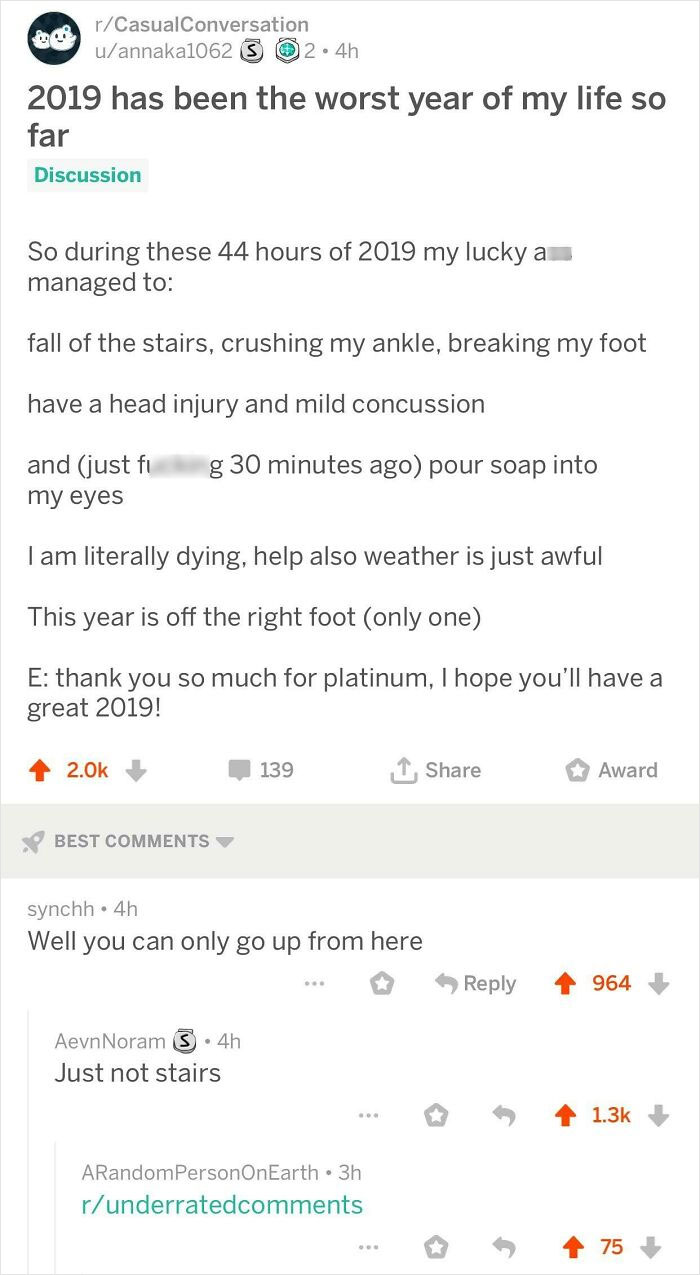Award synchh's comment
700x1275 pixels.
[380, 984]
